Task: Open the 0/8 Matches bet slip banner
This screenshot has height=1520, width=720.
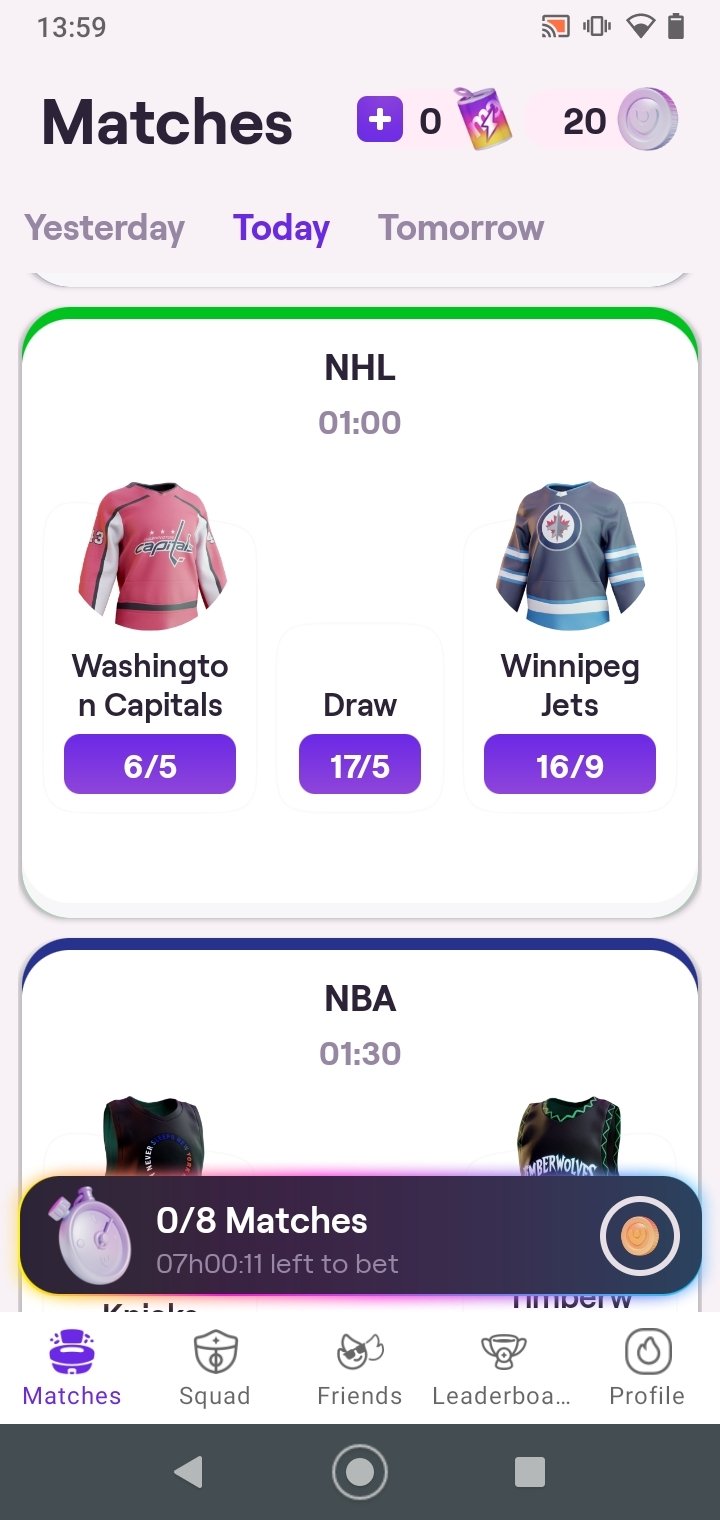Action: coord(360,1236)
